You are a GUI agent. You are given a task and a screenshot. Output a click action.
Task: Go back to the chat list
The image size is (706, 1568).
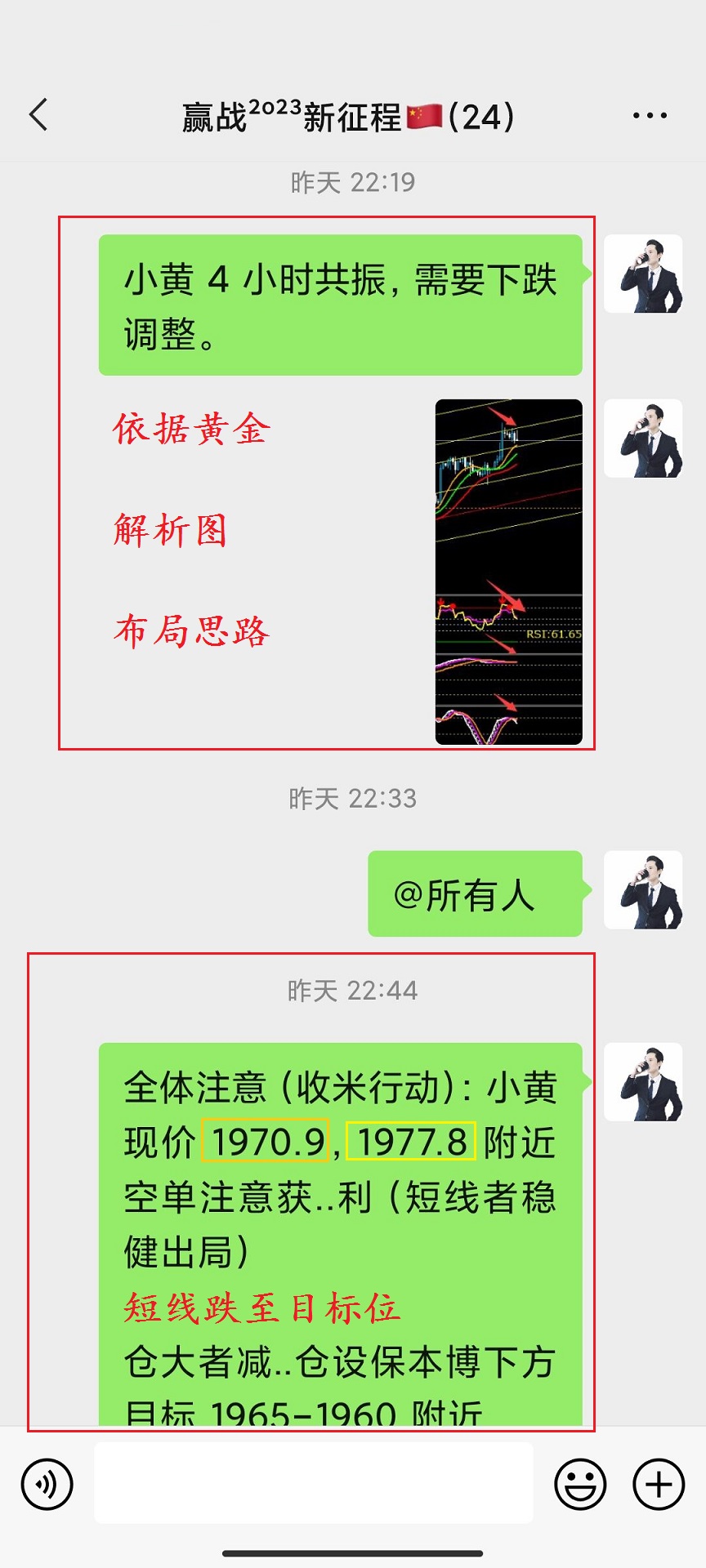click(x=38, y=115)
